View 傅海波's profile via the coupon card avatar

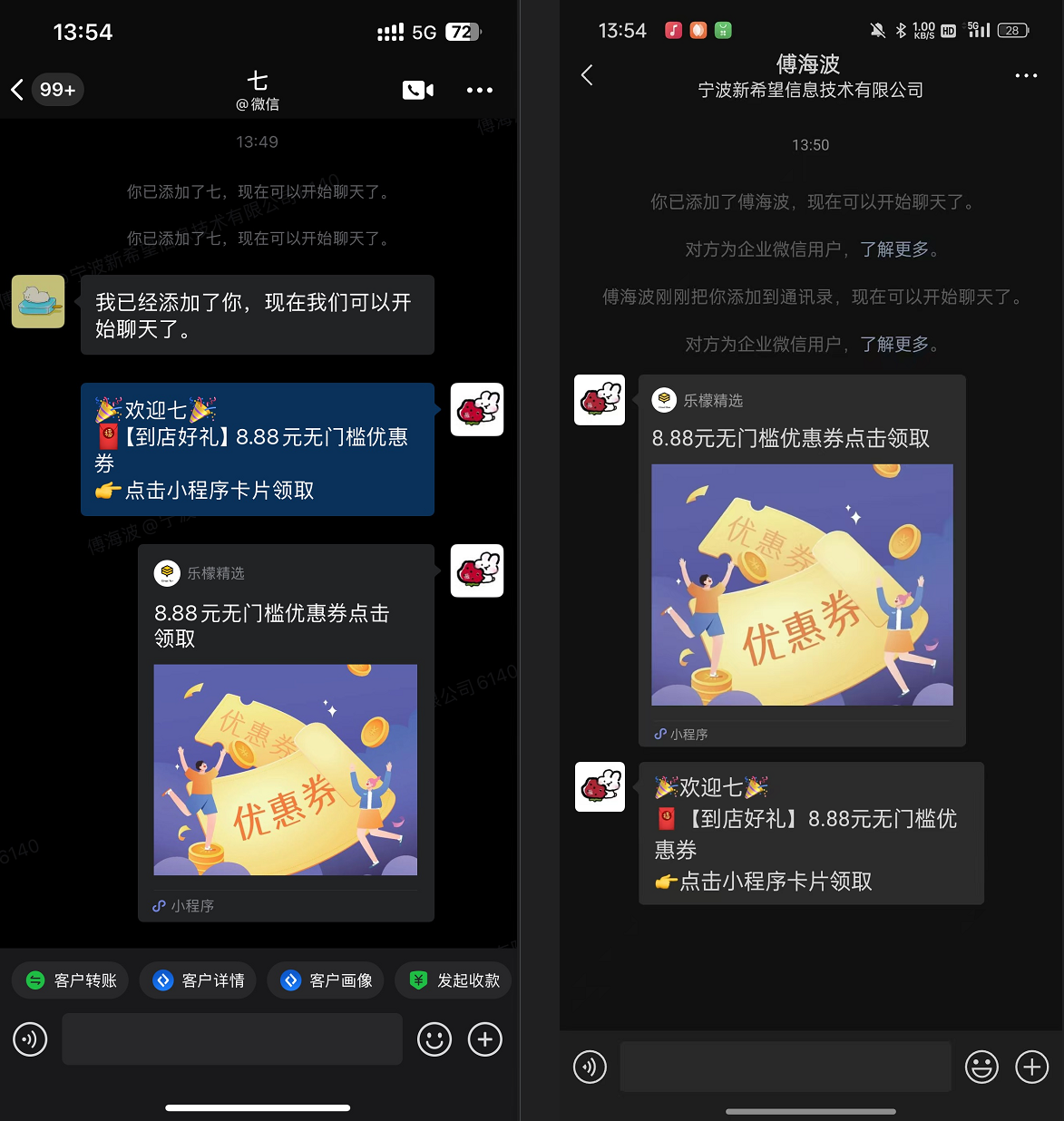pos(600,400)
